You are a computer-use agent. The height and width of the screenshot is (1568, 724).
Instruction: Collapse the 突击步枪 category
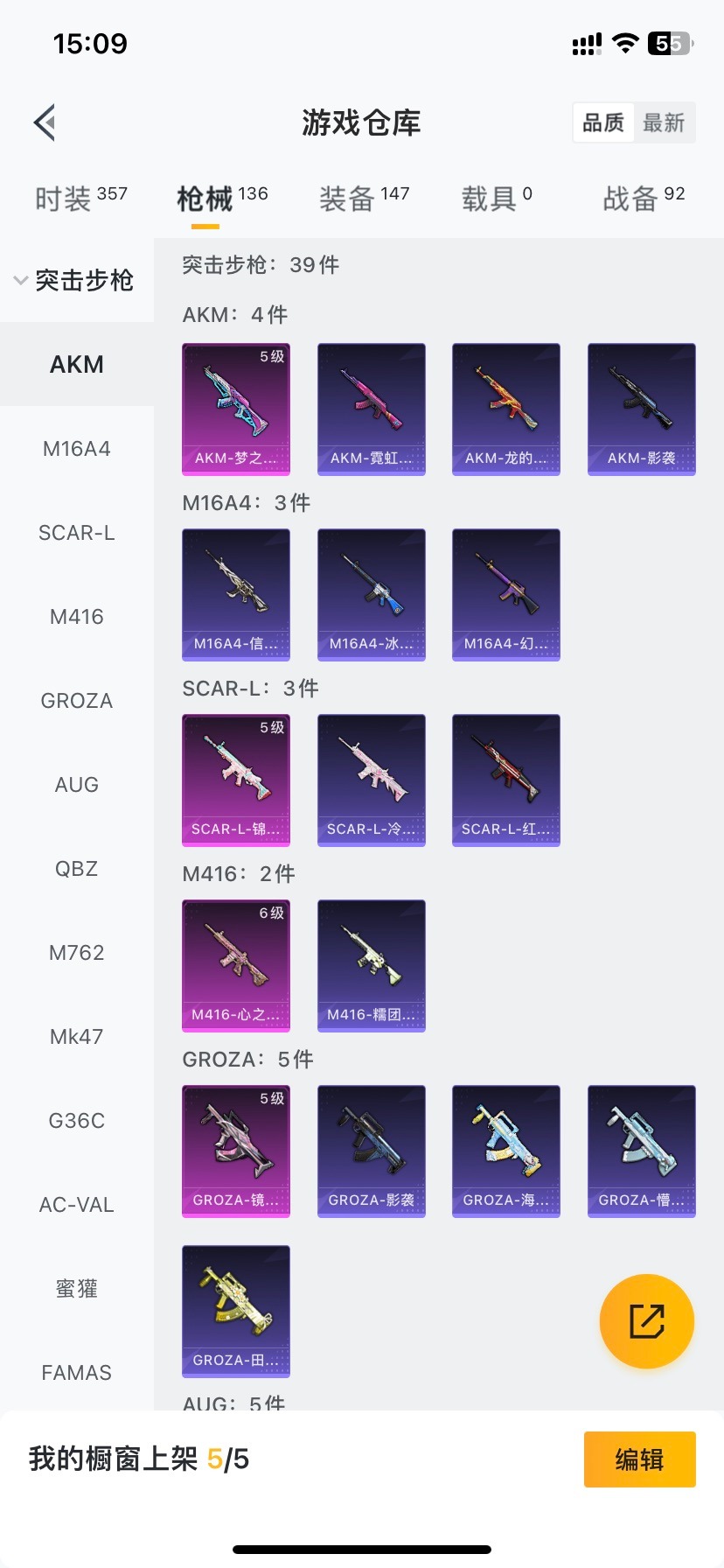(x=73, y=281)
